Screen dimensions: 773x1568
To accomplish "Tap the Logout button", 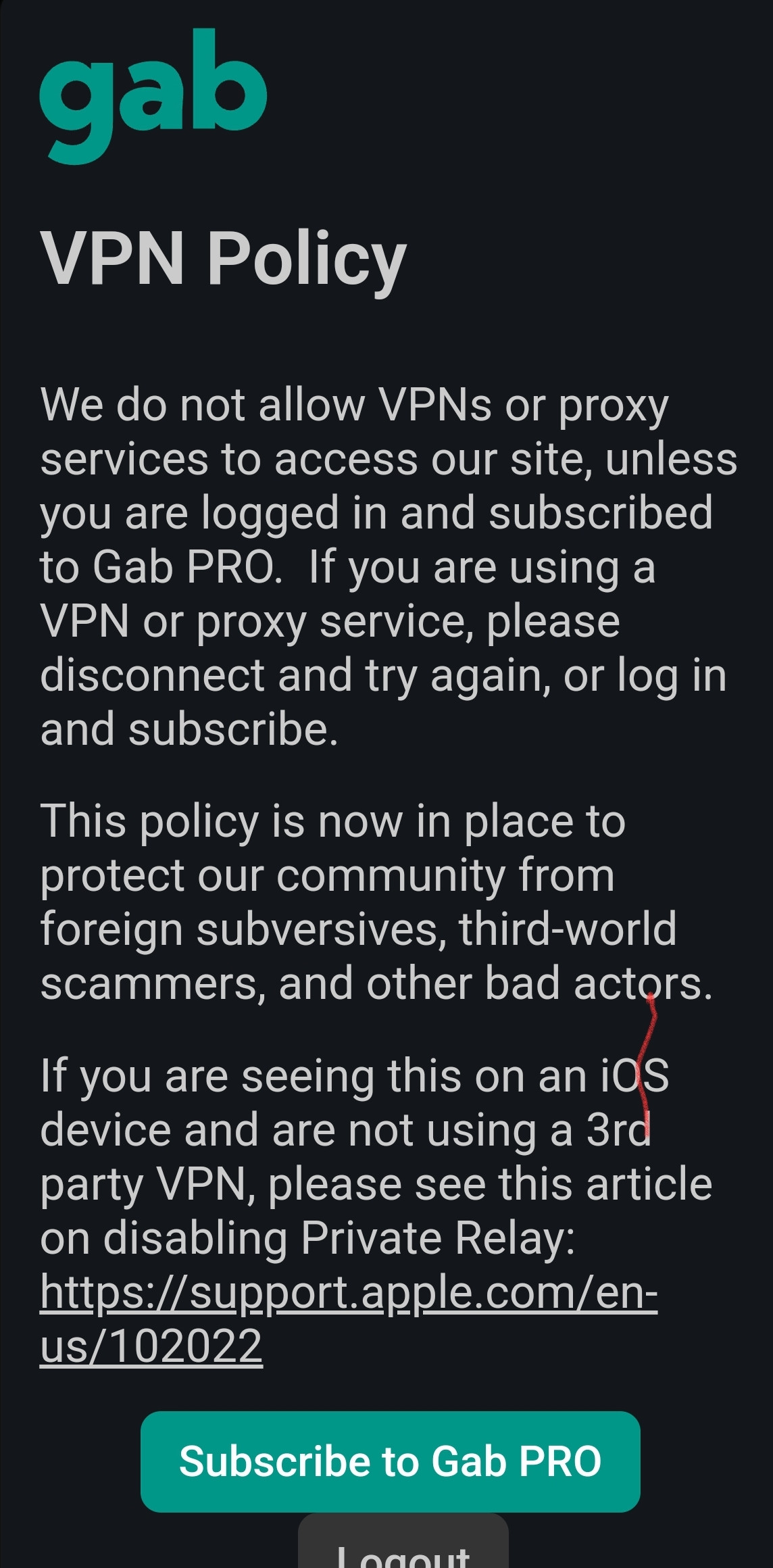I will (403, 1549).
